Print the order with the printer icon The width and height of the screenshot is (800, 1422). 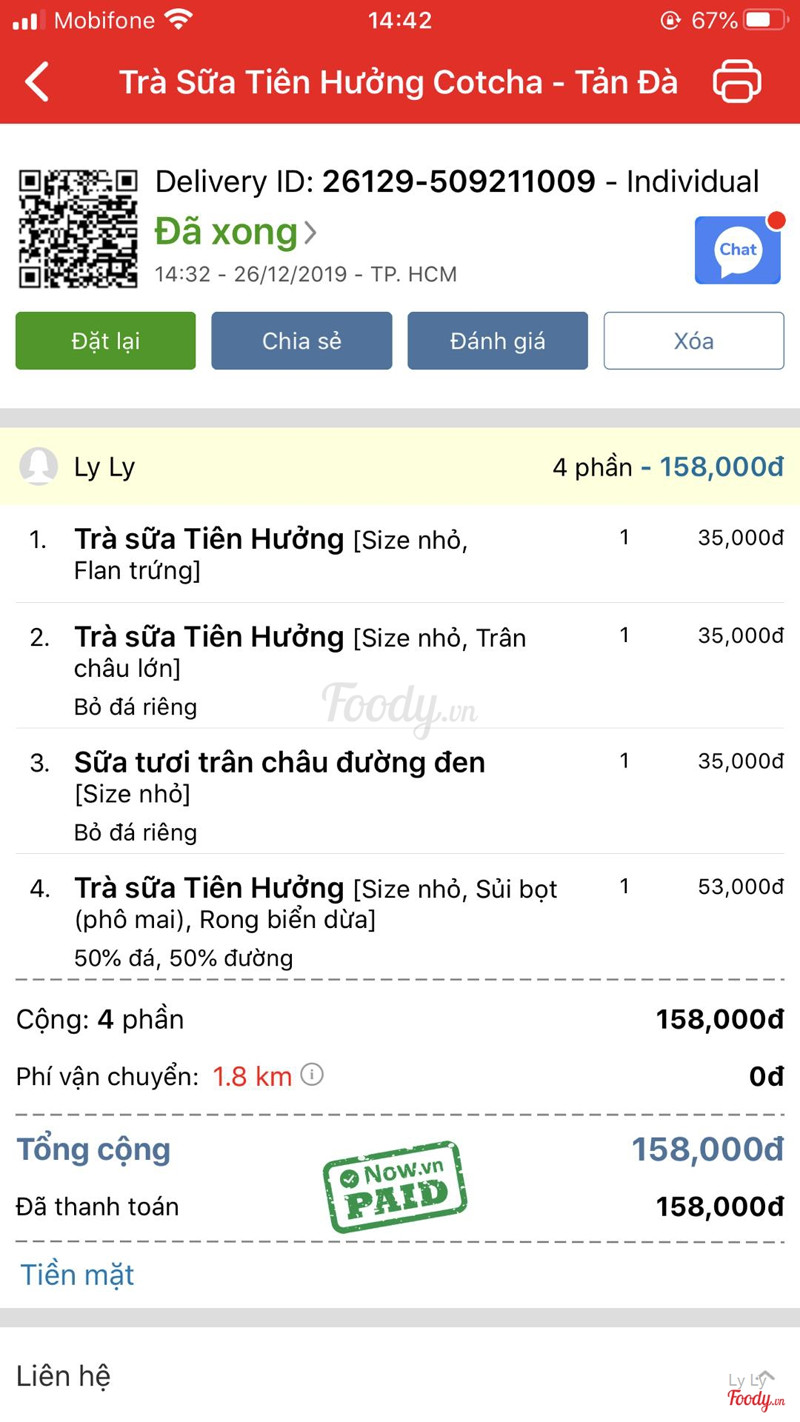coord(737,82)
